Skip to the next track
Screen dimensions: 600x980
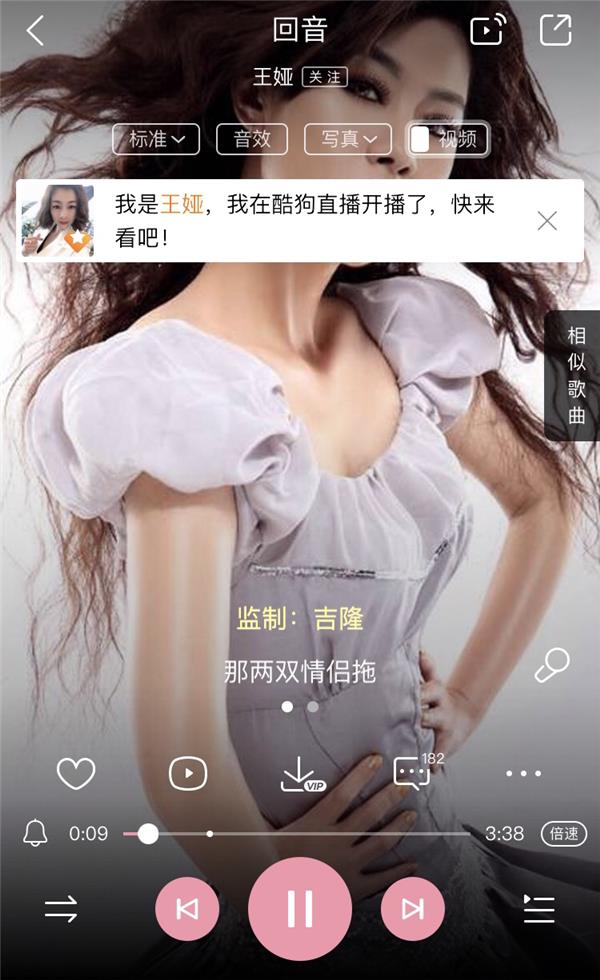pos(412,909)
